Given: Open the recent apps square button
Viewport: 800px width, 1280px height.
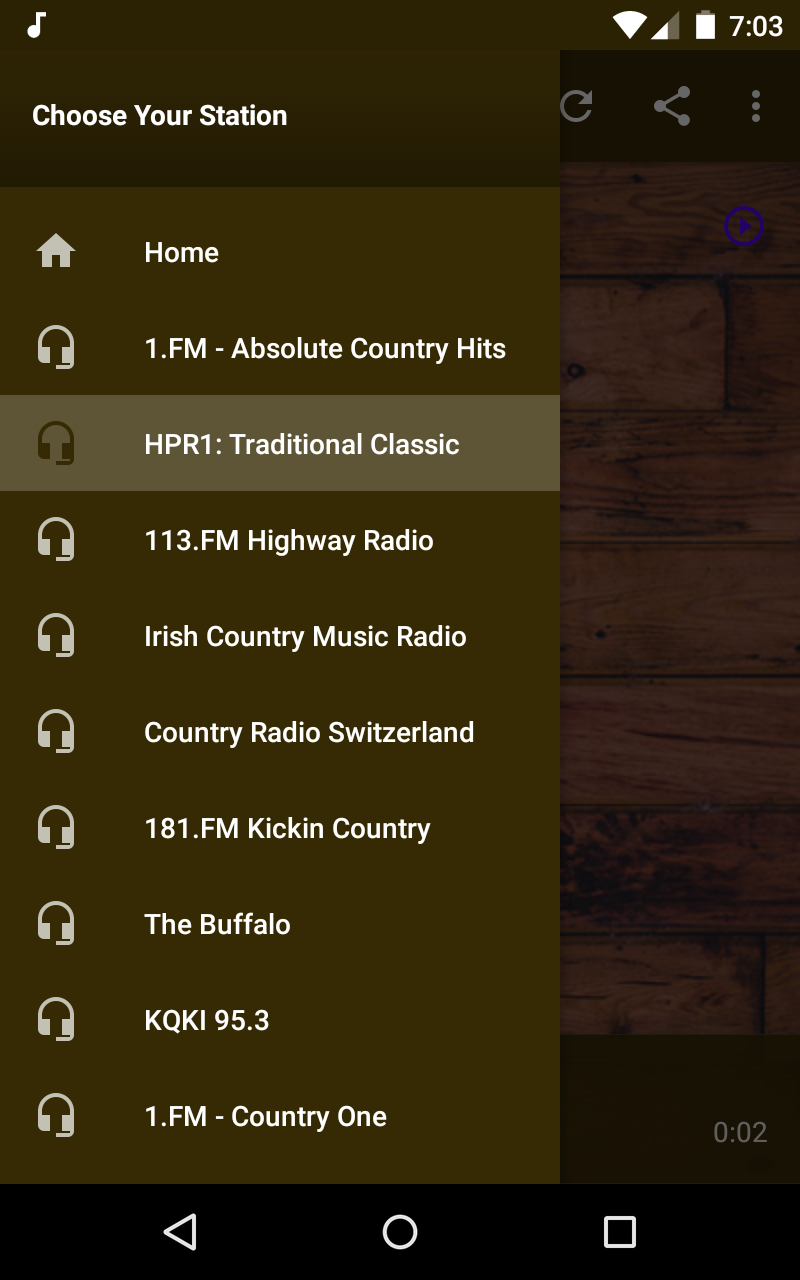Looking at the screenshot, I should pyautogui.click(x=619, y=1231).
